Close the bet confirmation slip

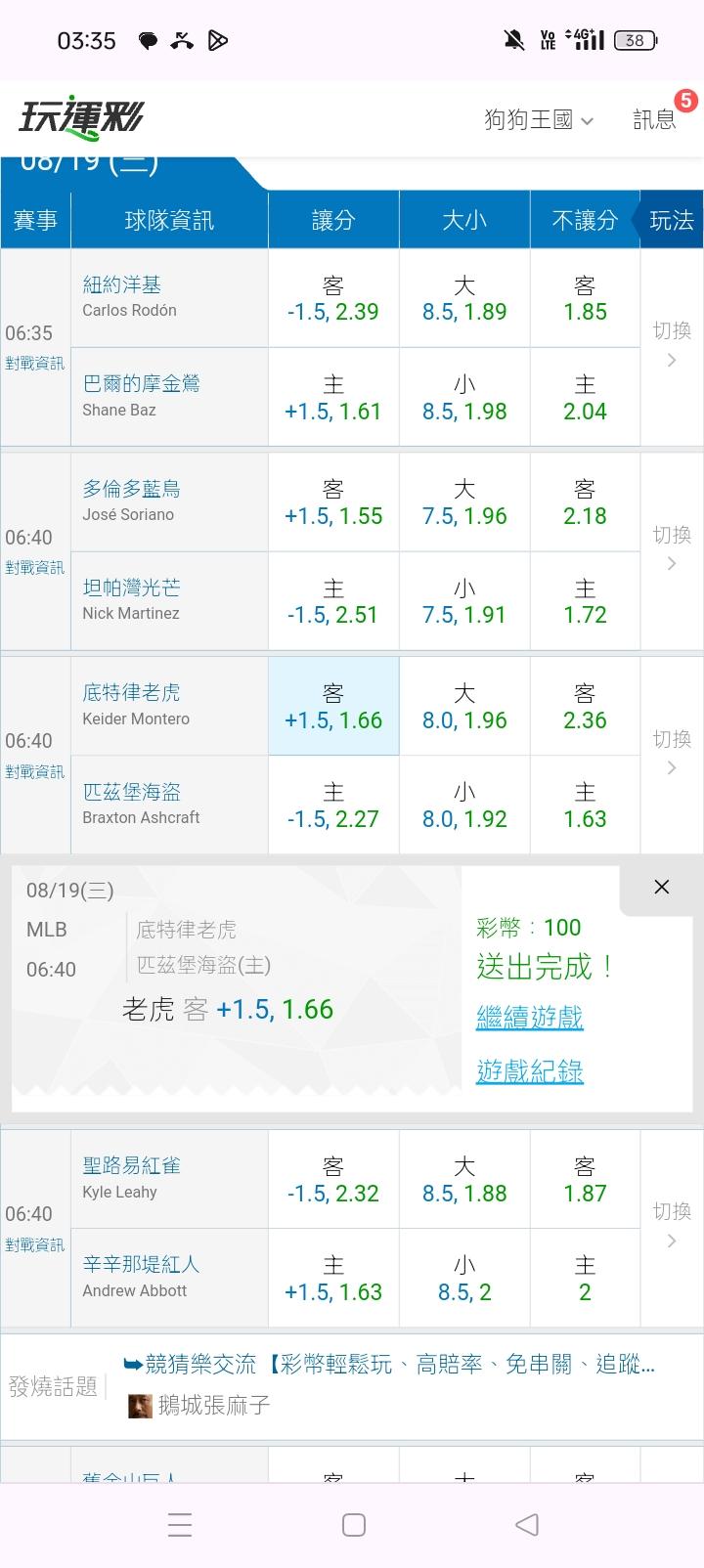click(662, 887)
